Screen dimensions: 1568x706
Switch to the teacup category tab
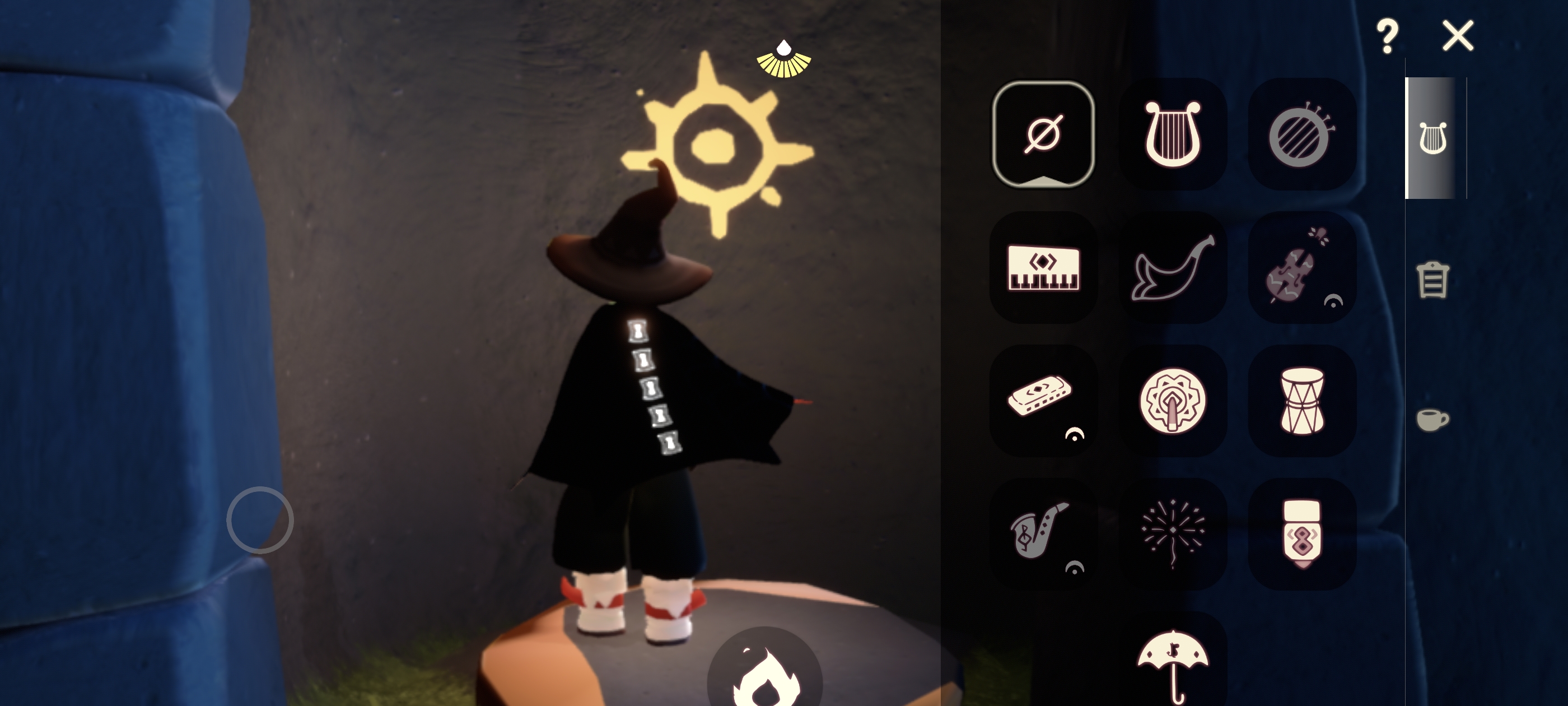tap(1433, 419)
